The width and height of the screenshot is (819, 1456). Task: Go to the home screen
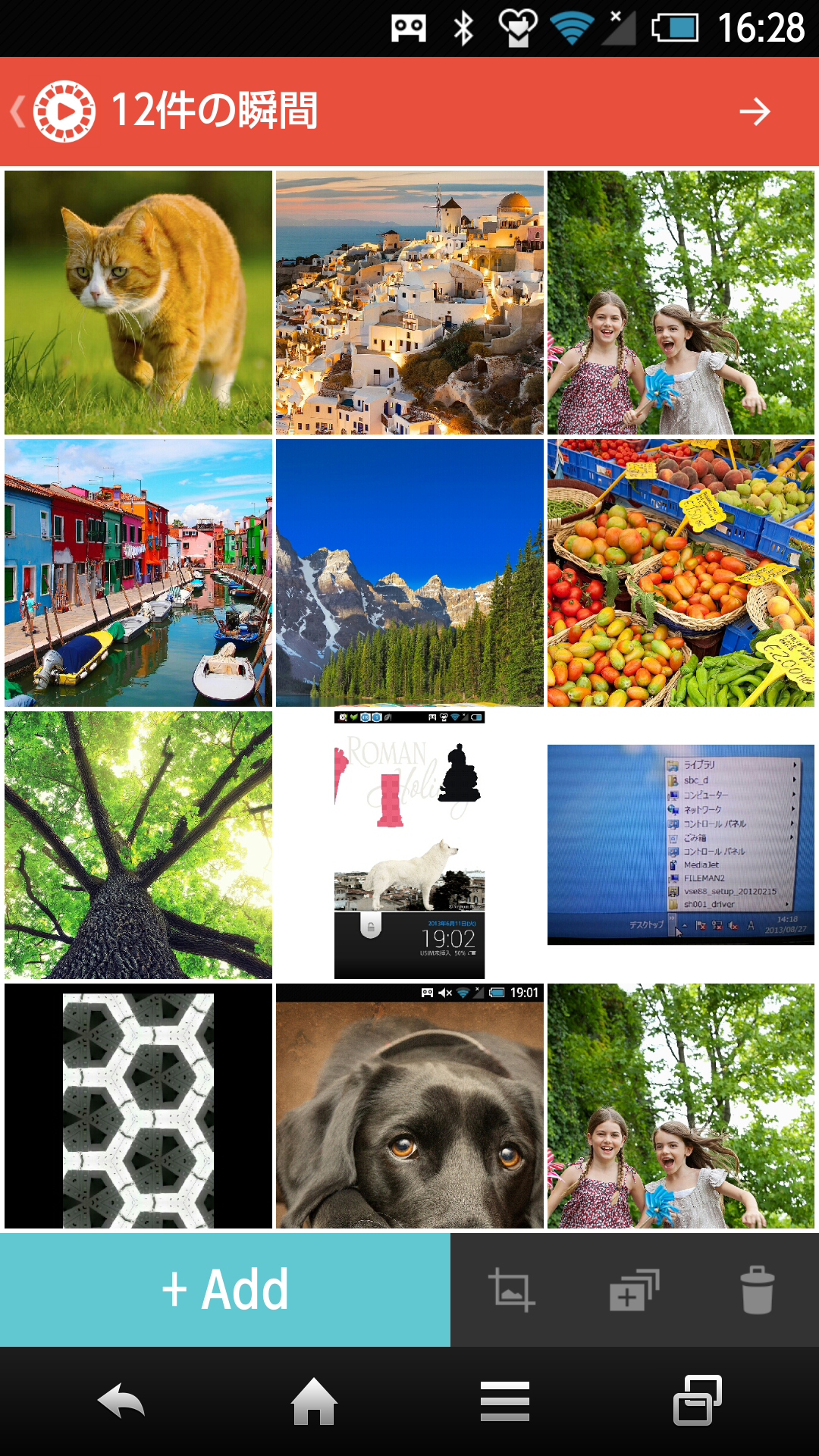[x=314, y=1401]
